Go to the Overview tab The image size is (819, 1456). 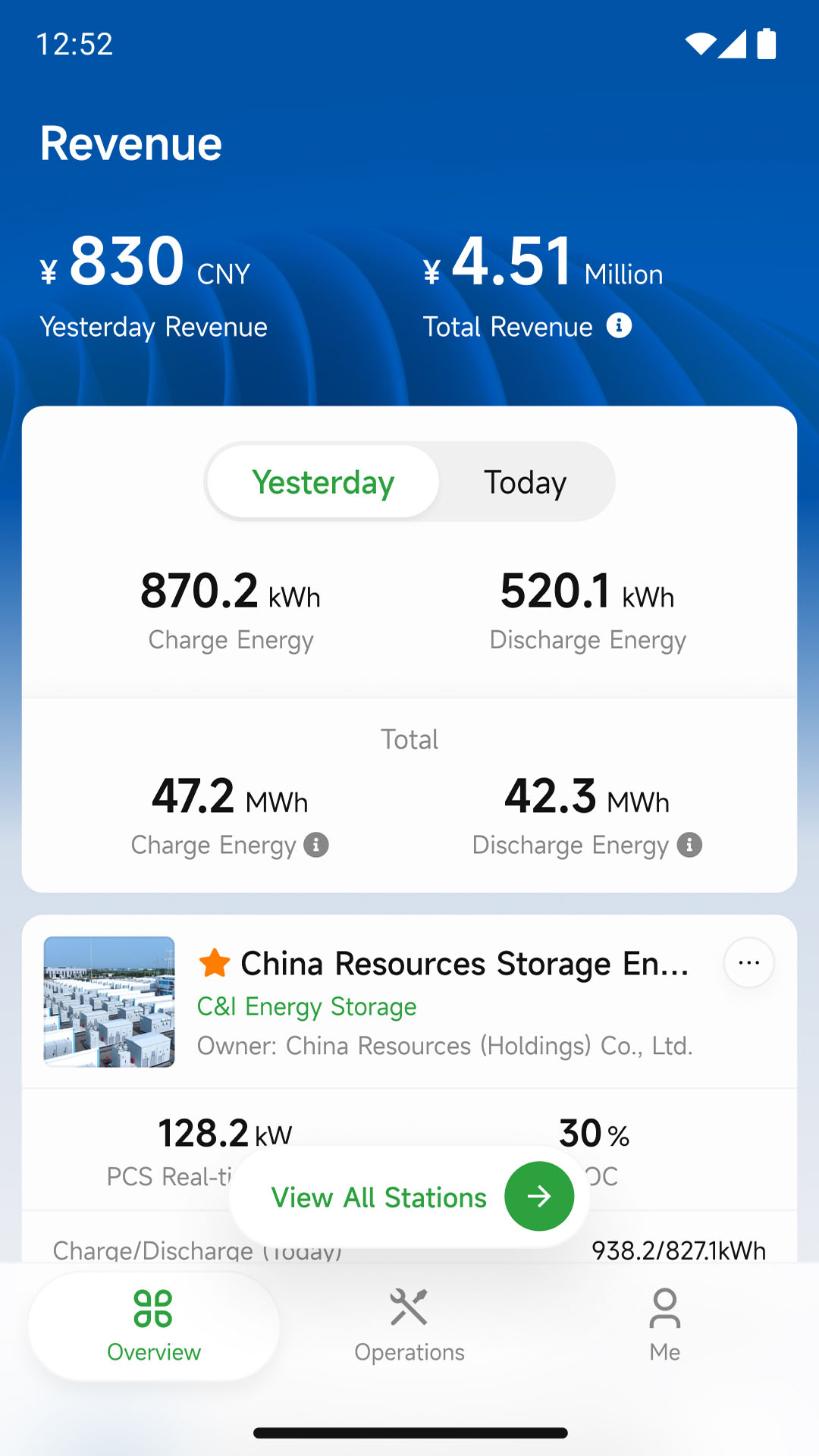click(154, 1326)
